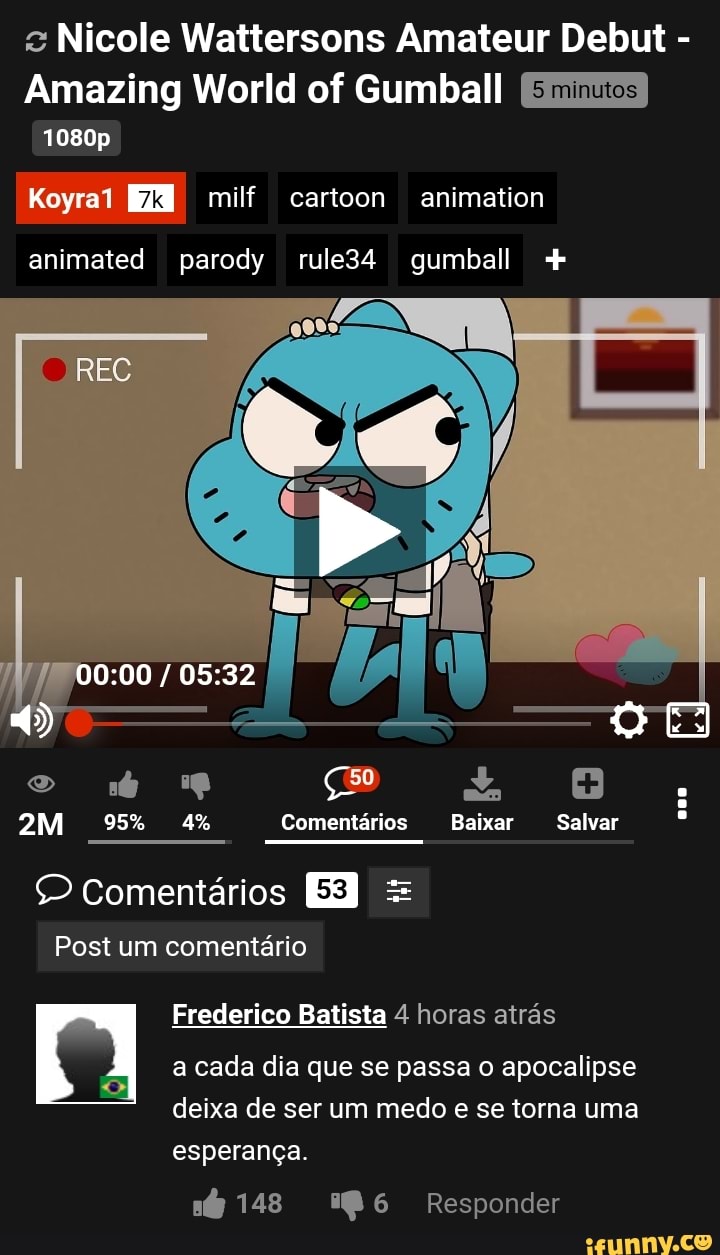Screen dimensions: 720x1255
Task: Open video settings gear
Action: click(628, 719)
